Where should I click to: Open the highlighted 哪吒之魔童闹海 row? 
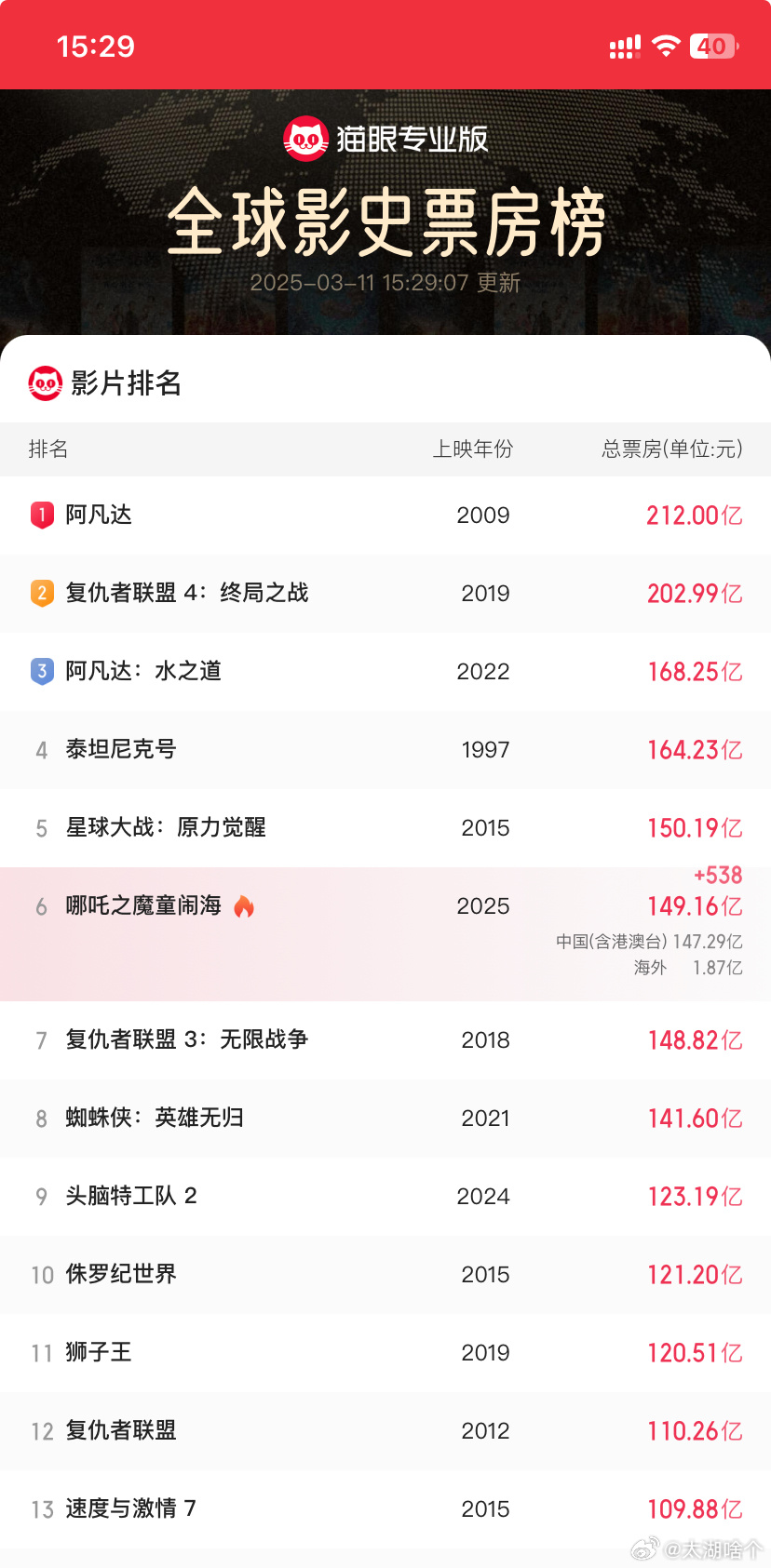pyautogui.click(x=385, y=934)
